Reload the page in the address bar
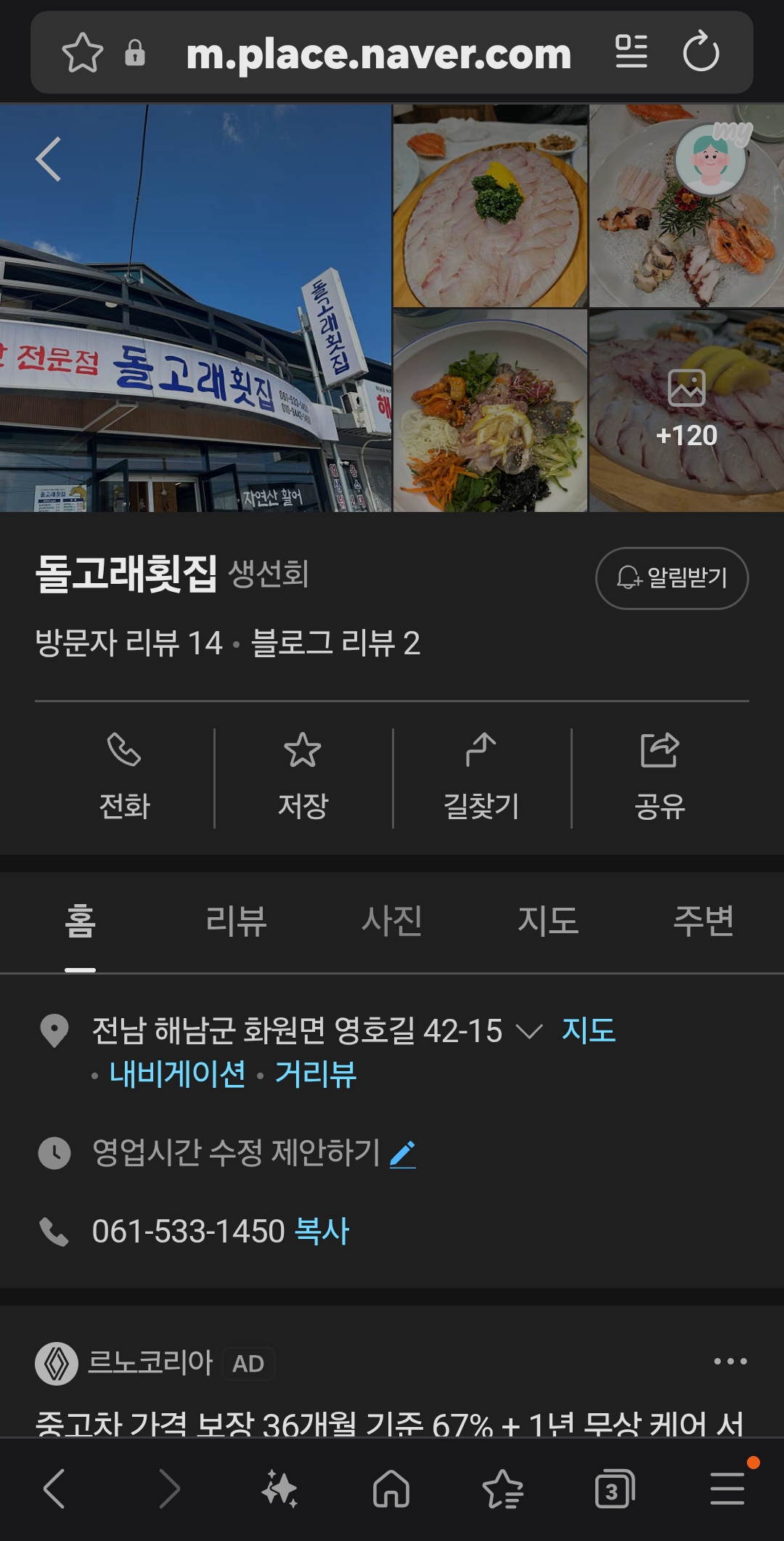This screenshot has height=1541, width=784. tap(701, 52)
